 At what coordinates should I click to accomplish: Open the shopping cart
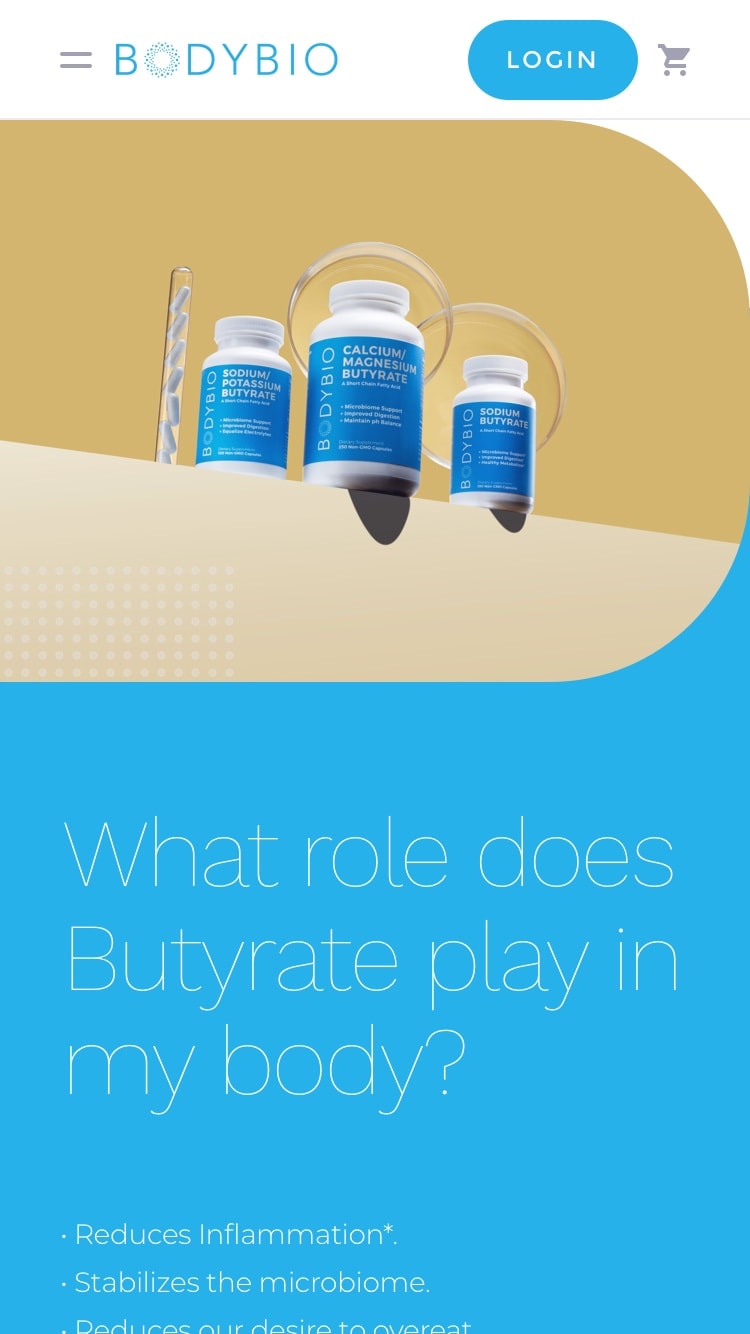click(x=674, y=60)
